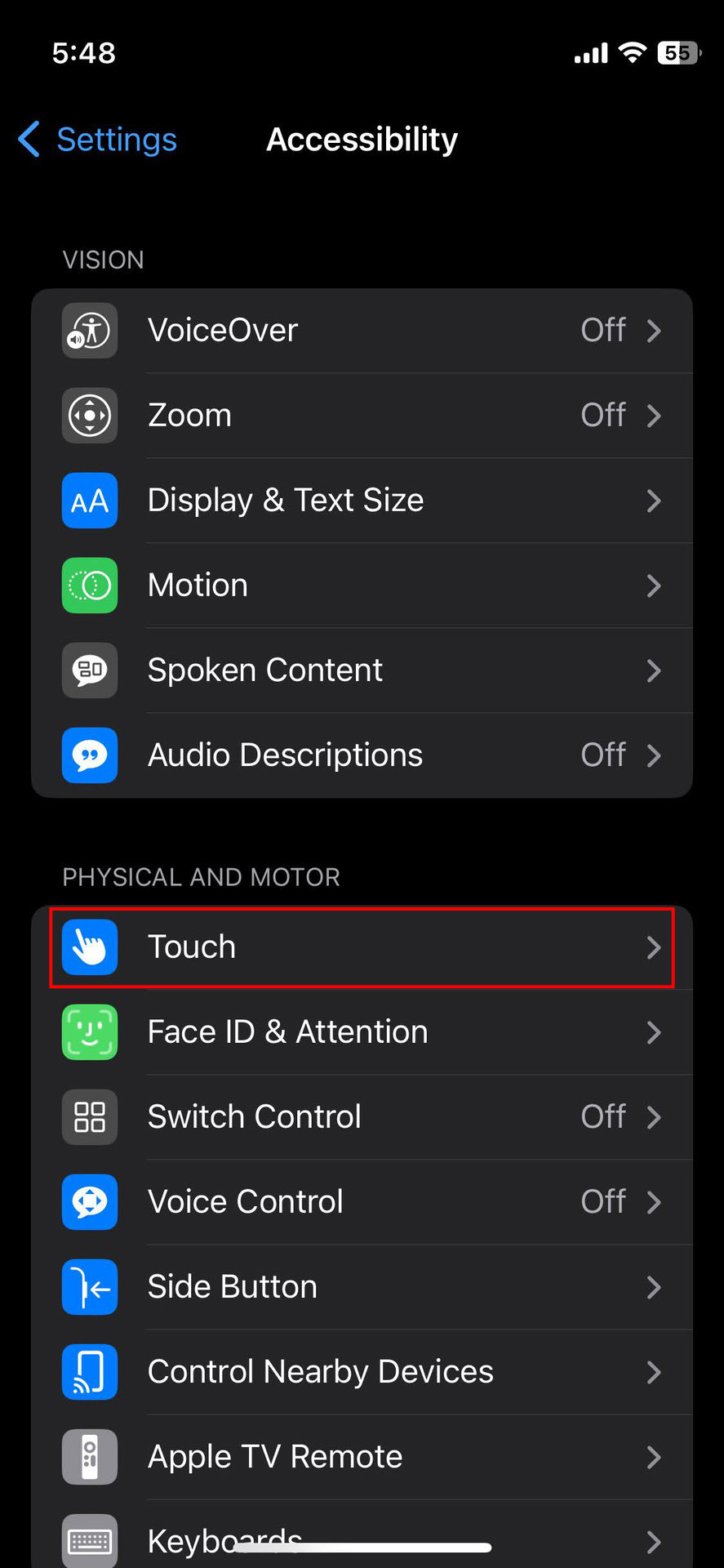The width and height of the screenshot is (724, 1568).
Task: Open Control Nearby Devices
Action: (x=362, y=1372)
